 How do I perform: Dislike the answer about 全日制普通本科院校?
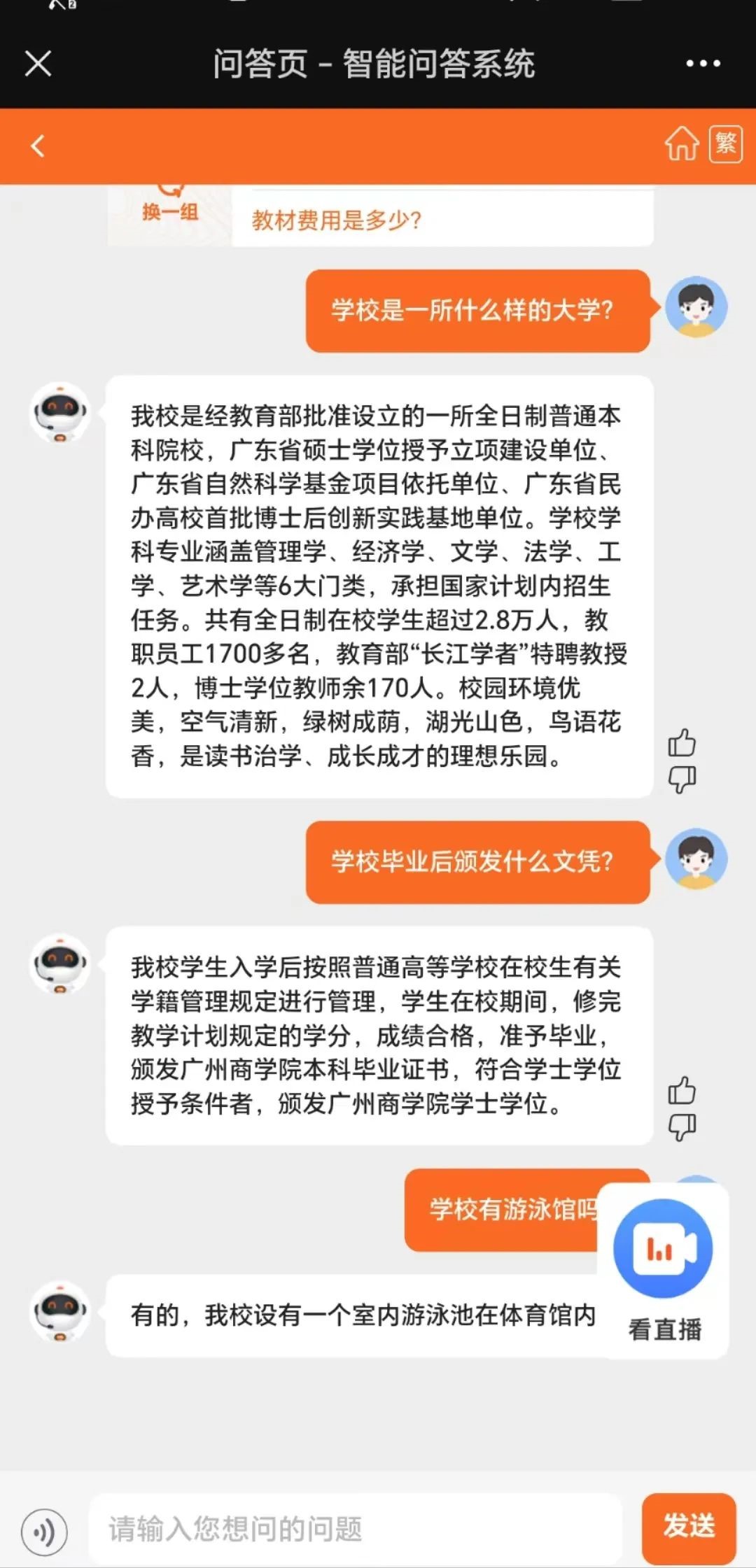[681, 779]
